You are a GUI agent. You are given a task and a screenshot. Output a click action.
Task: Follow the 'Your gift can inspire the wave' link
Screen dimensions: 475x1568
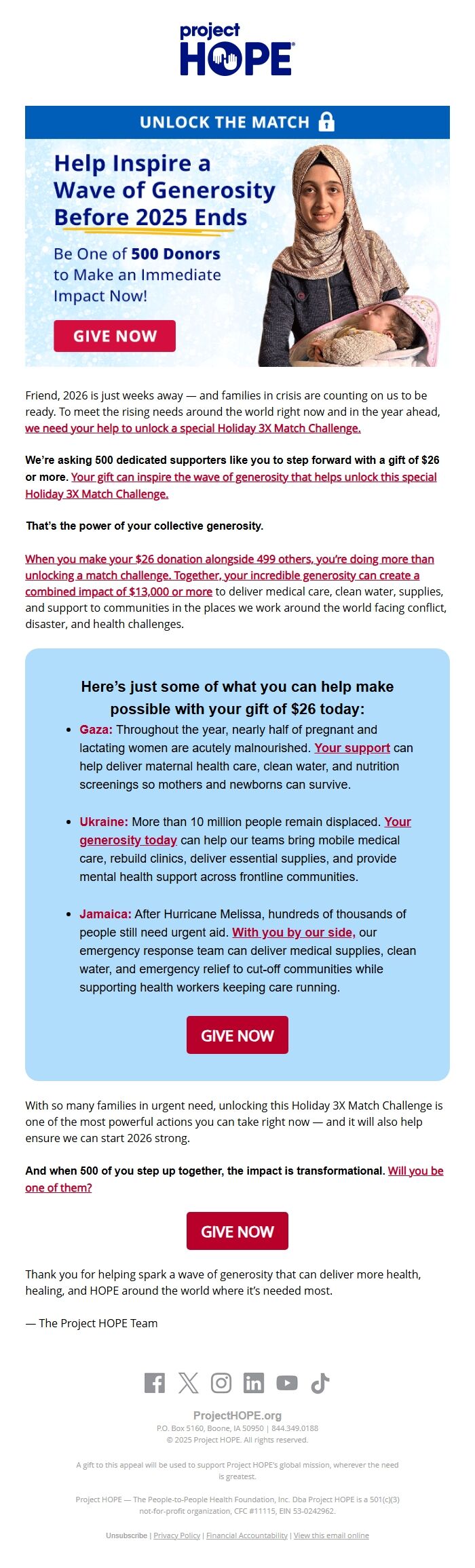254,477
